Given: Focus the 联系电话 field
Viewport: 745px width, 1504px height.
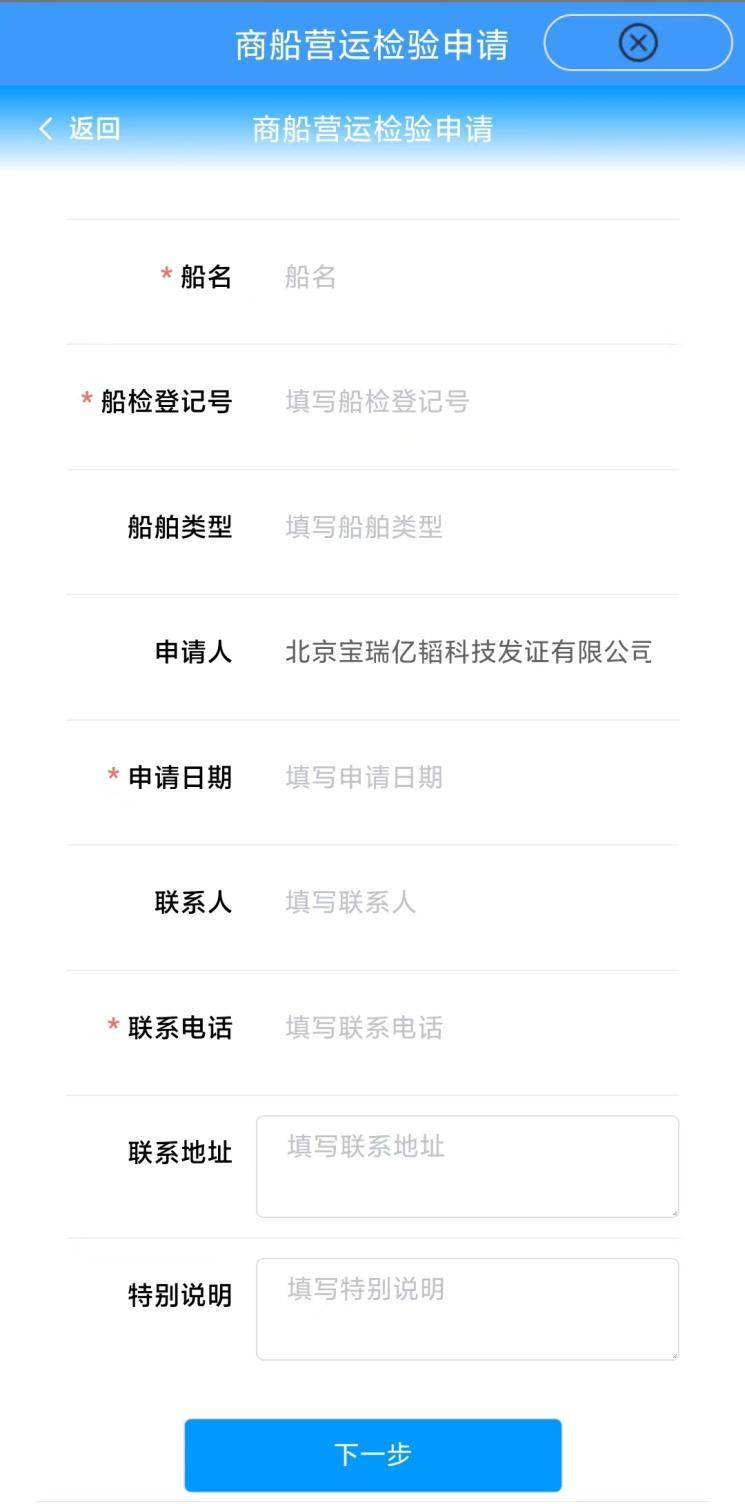Looking at the screenshot, I should [470, 1027].
